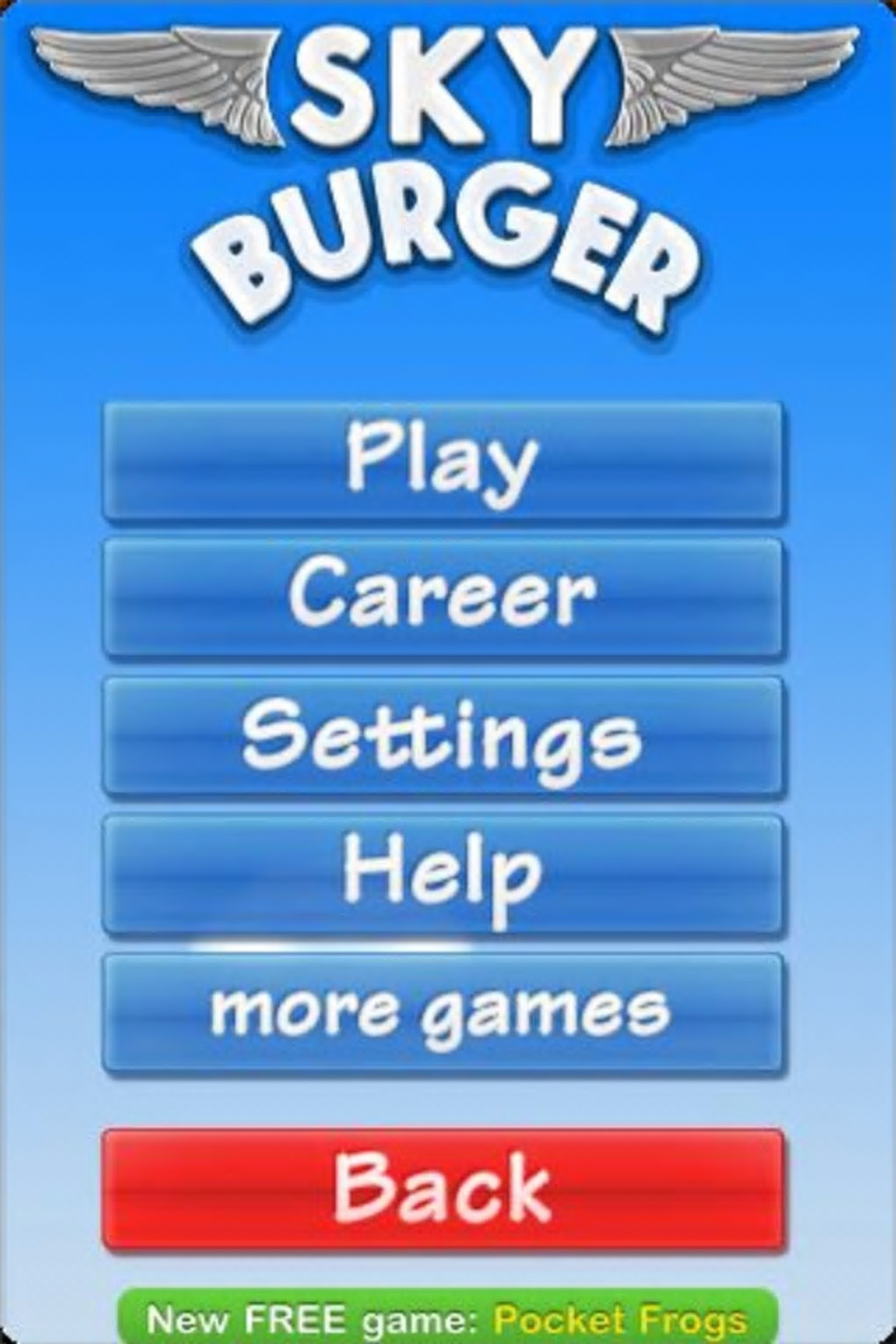View the Help screen
The width and height of the screenshot is (896, 1344).
coord(443,873)
